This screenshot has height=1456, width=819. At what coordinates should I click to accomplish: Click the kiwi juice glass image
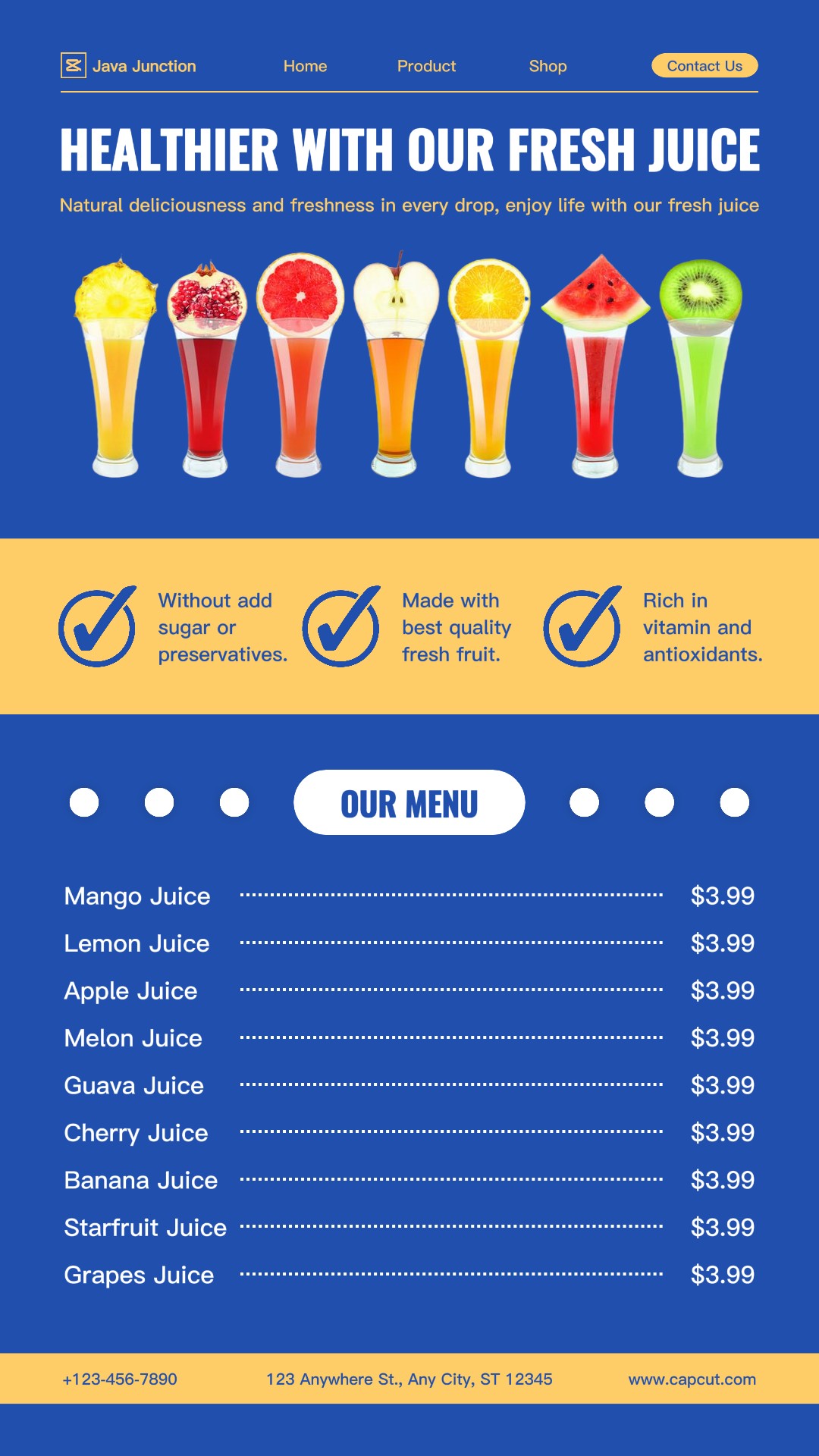click(698, 364)
